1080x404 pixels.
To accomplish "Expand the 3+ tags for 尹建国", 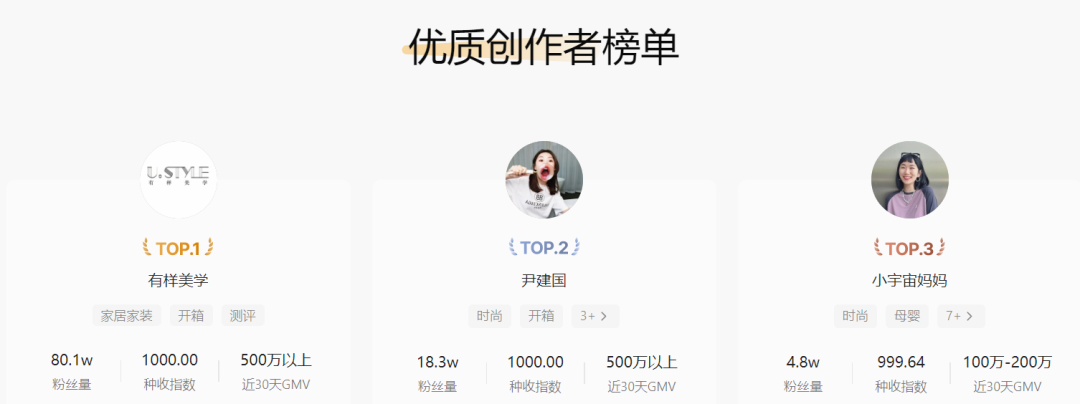I will point(596,316).
